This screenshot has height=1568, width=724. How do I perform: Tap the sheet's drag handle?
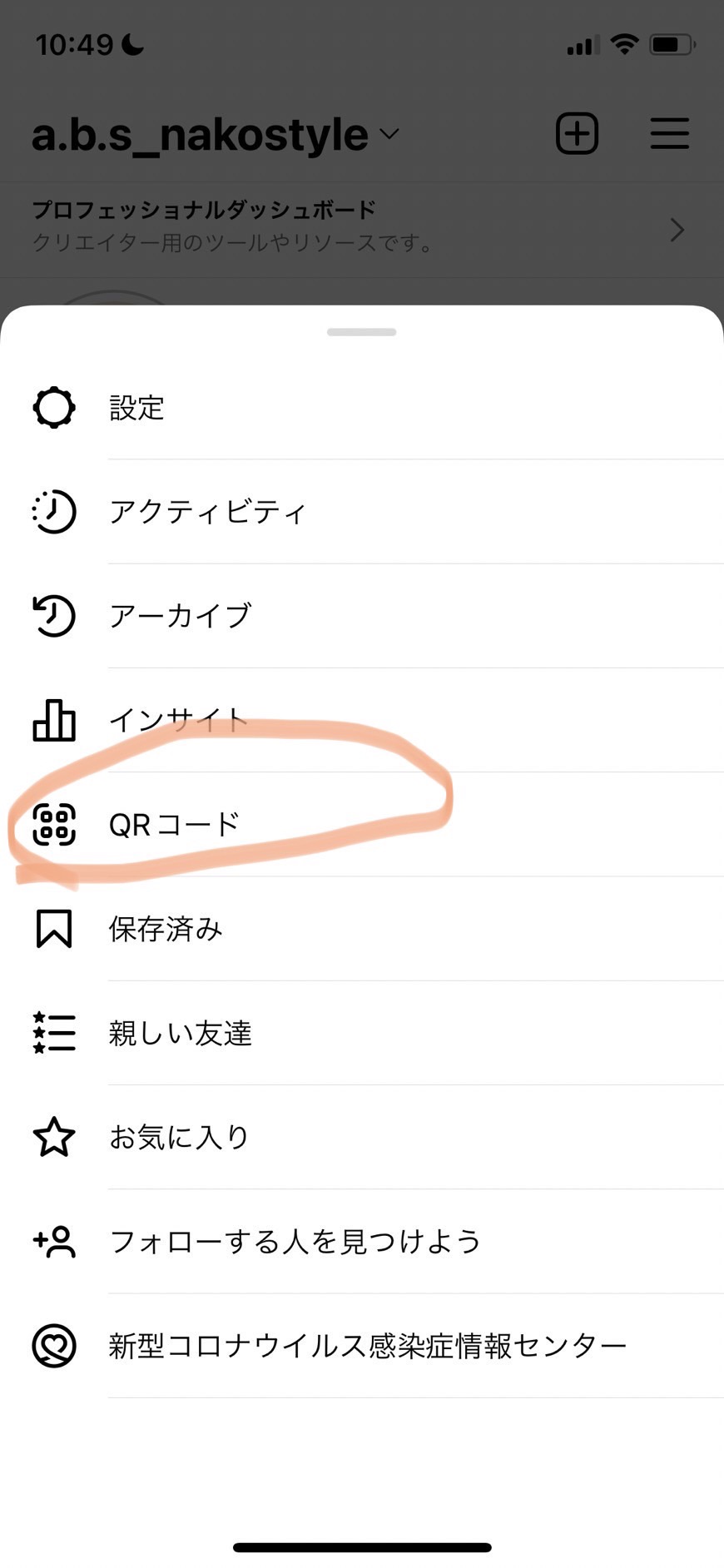coord(362,332)
